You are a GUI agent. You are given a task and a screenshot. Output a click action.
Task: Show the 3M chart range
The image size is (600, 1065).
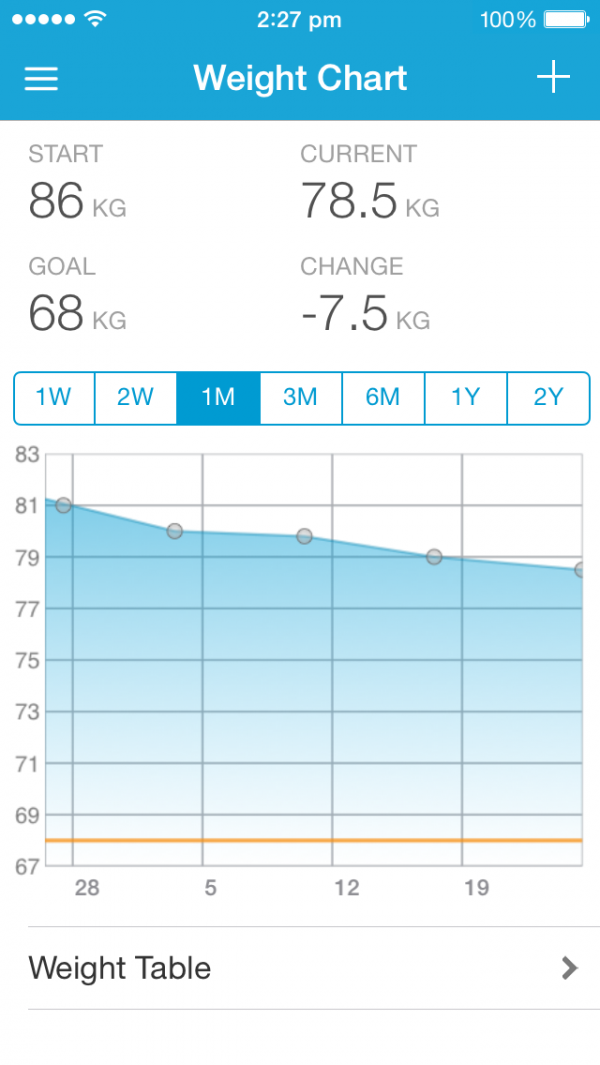(301, 398)
